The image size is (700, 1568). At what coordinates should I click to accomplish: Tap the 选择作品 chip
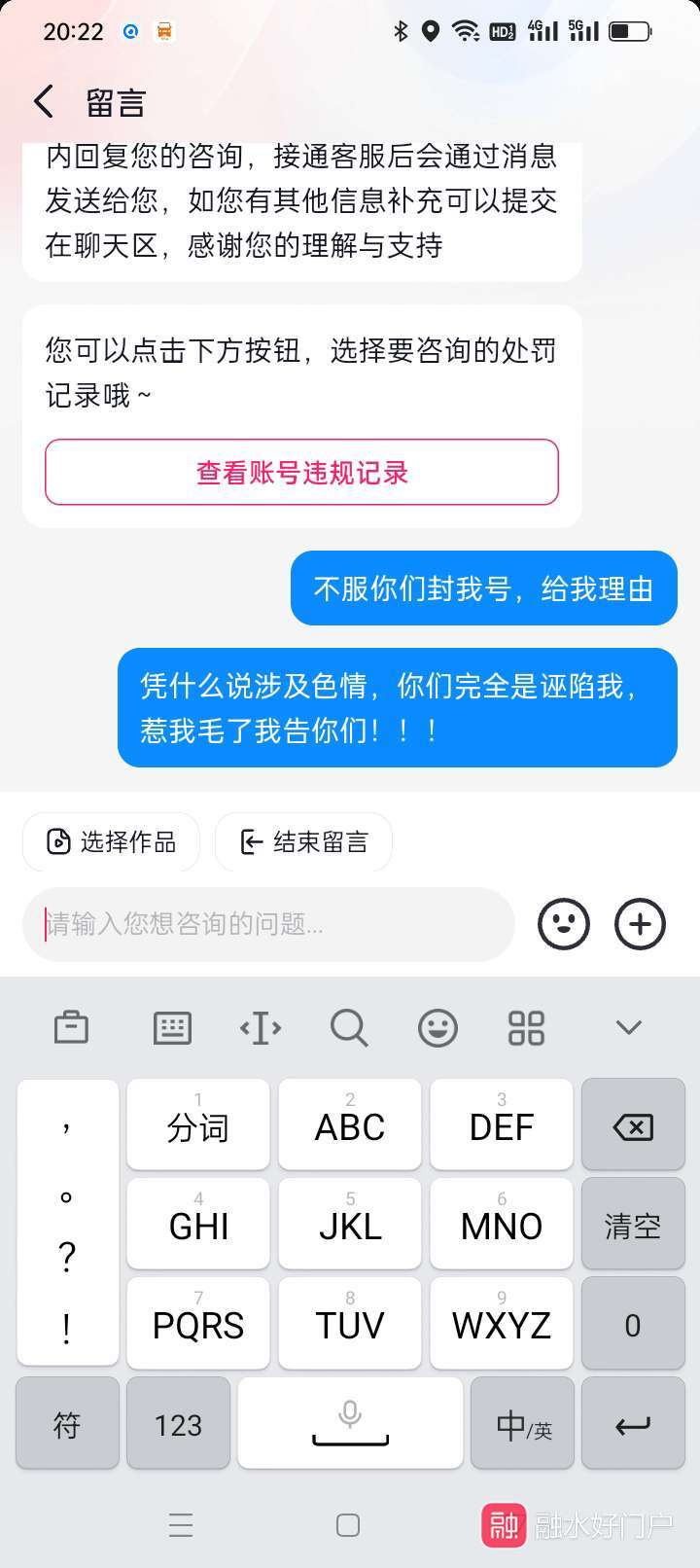click(111, 841)
